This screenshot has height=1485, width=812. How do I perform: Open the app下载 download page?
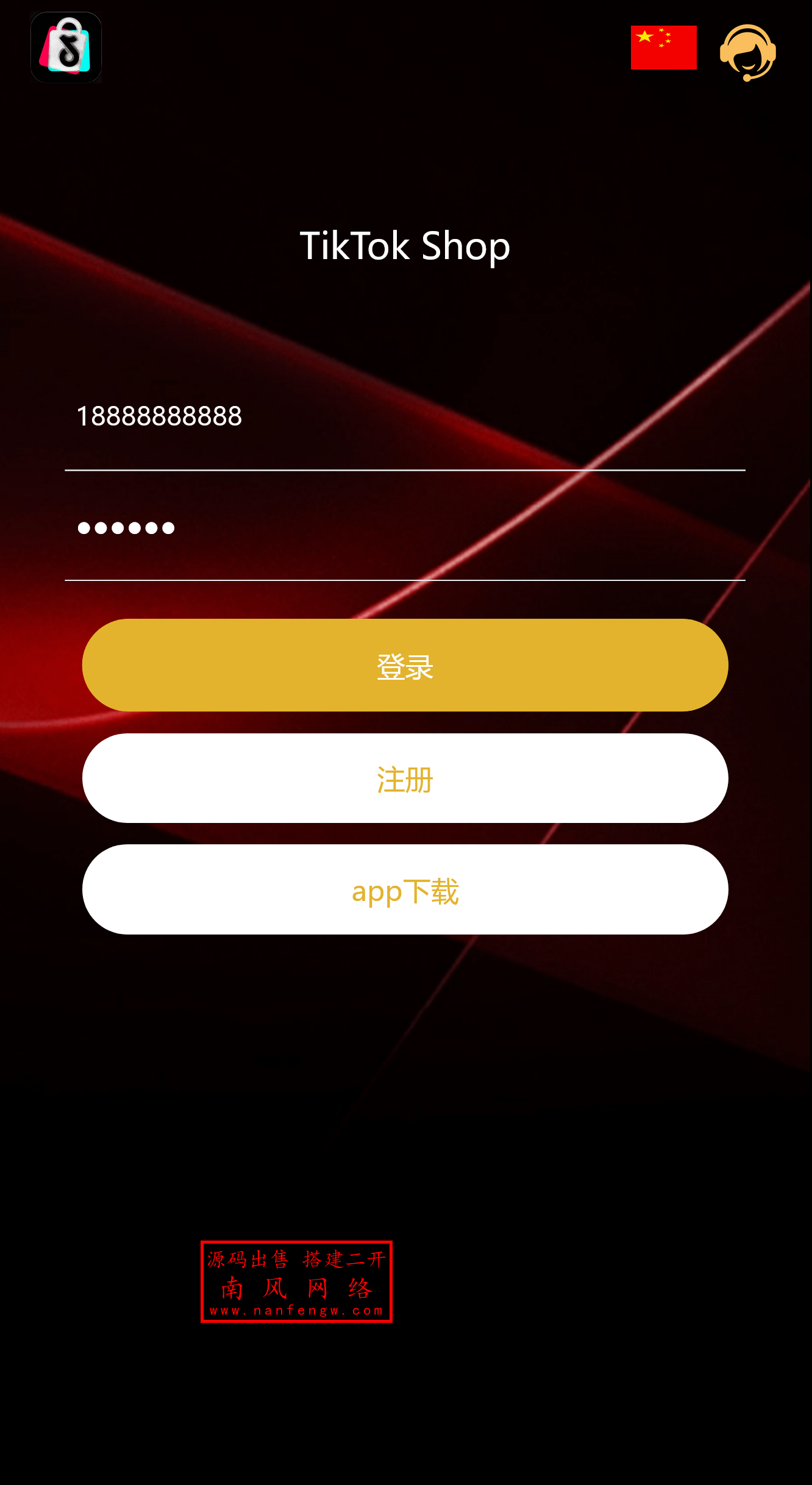(x=406, y=891)
